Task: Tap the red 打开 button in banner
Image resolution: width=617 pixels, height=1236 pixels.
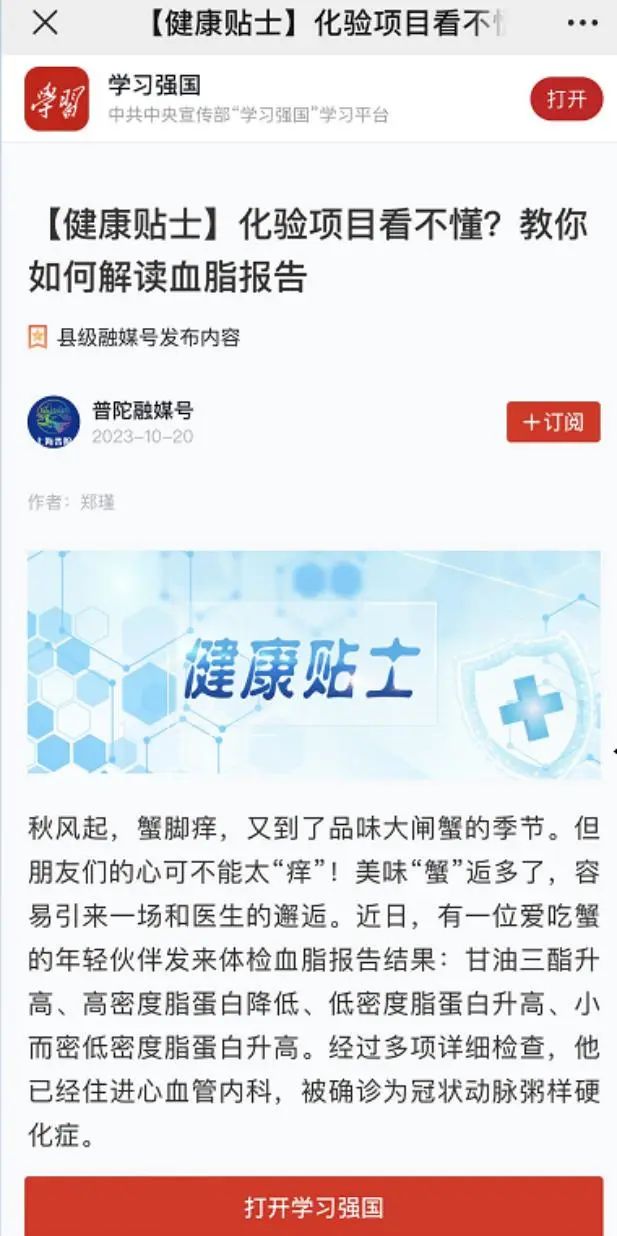Action: click(566, 99)
